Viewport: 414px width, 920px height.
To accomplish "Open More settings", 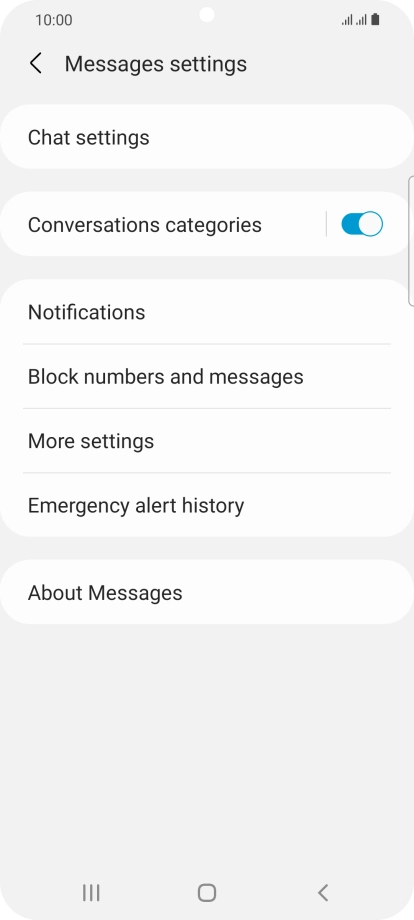I will pyautogui.click(x=207, y=441).
